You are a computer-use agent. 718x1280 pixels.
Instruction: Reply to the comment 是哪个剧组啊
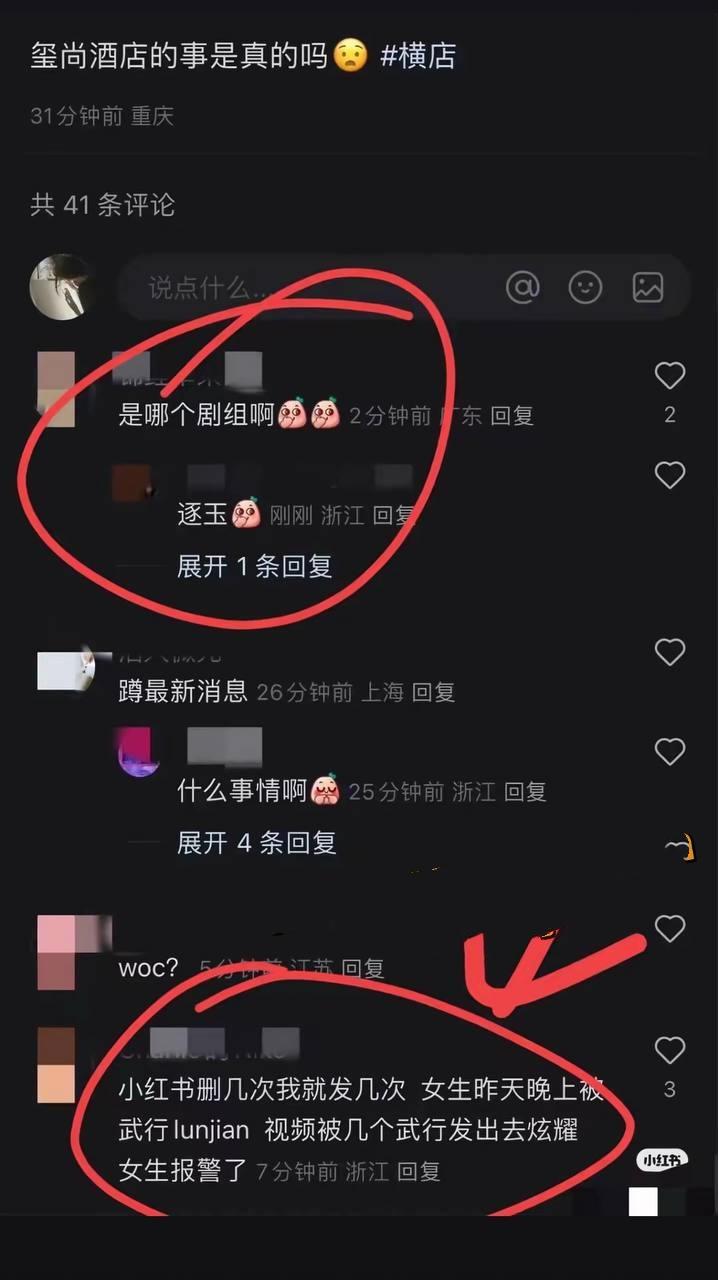[x=511, y=416]
